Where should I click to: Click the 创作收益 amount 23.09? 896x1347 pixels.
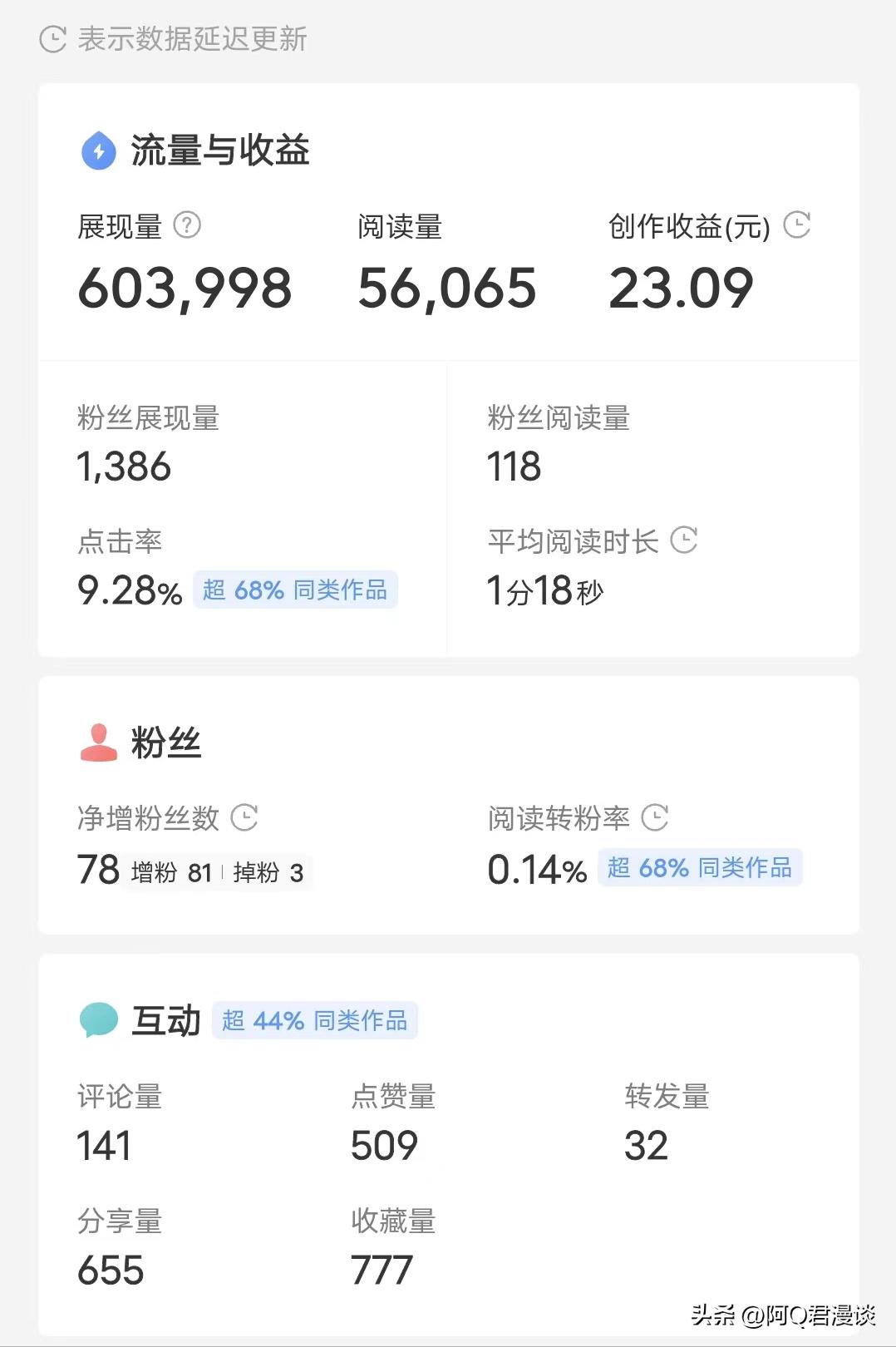pos(682,288)
